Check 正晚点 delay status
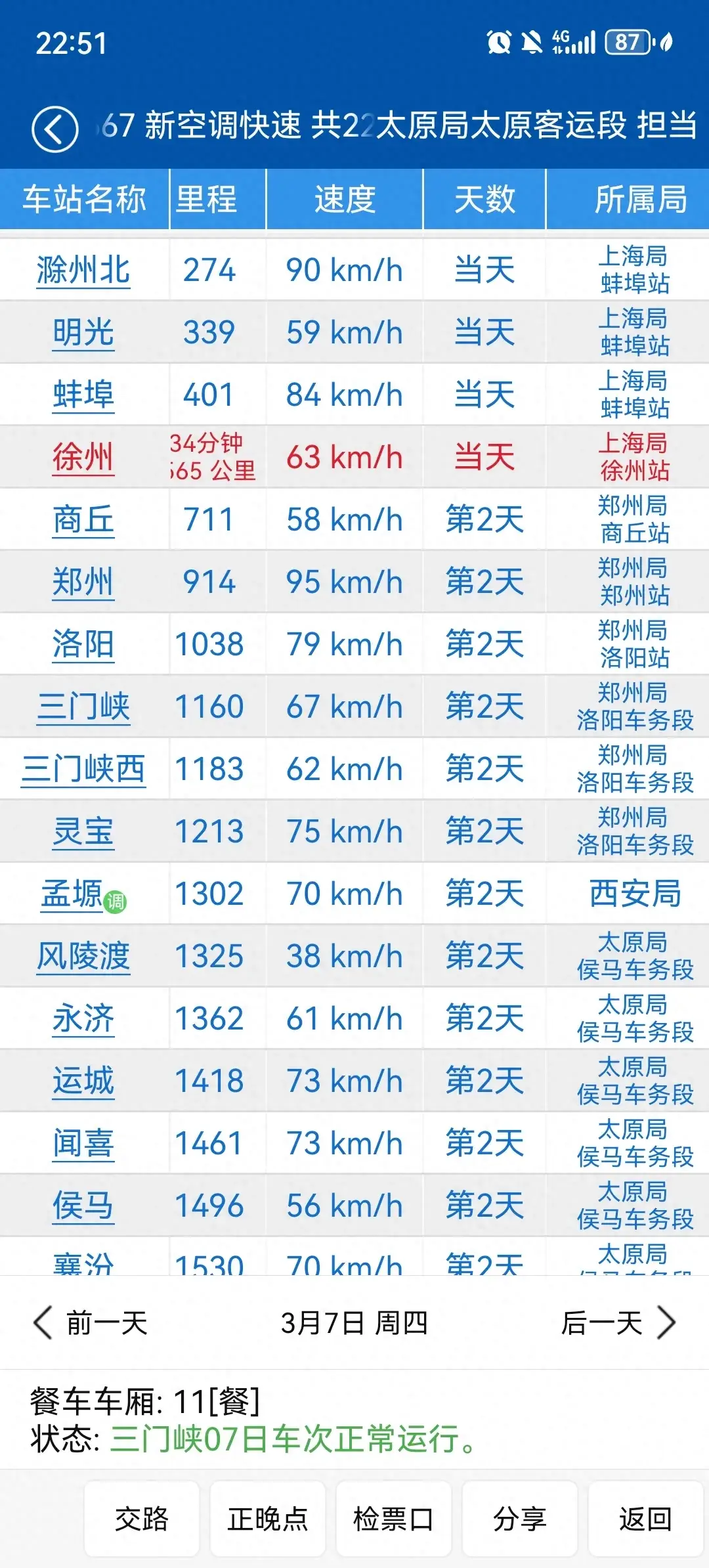Viewport: 709px width, 1568px height. pos(268,1519)
